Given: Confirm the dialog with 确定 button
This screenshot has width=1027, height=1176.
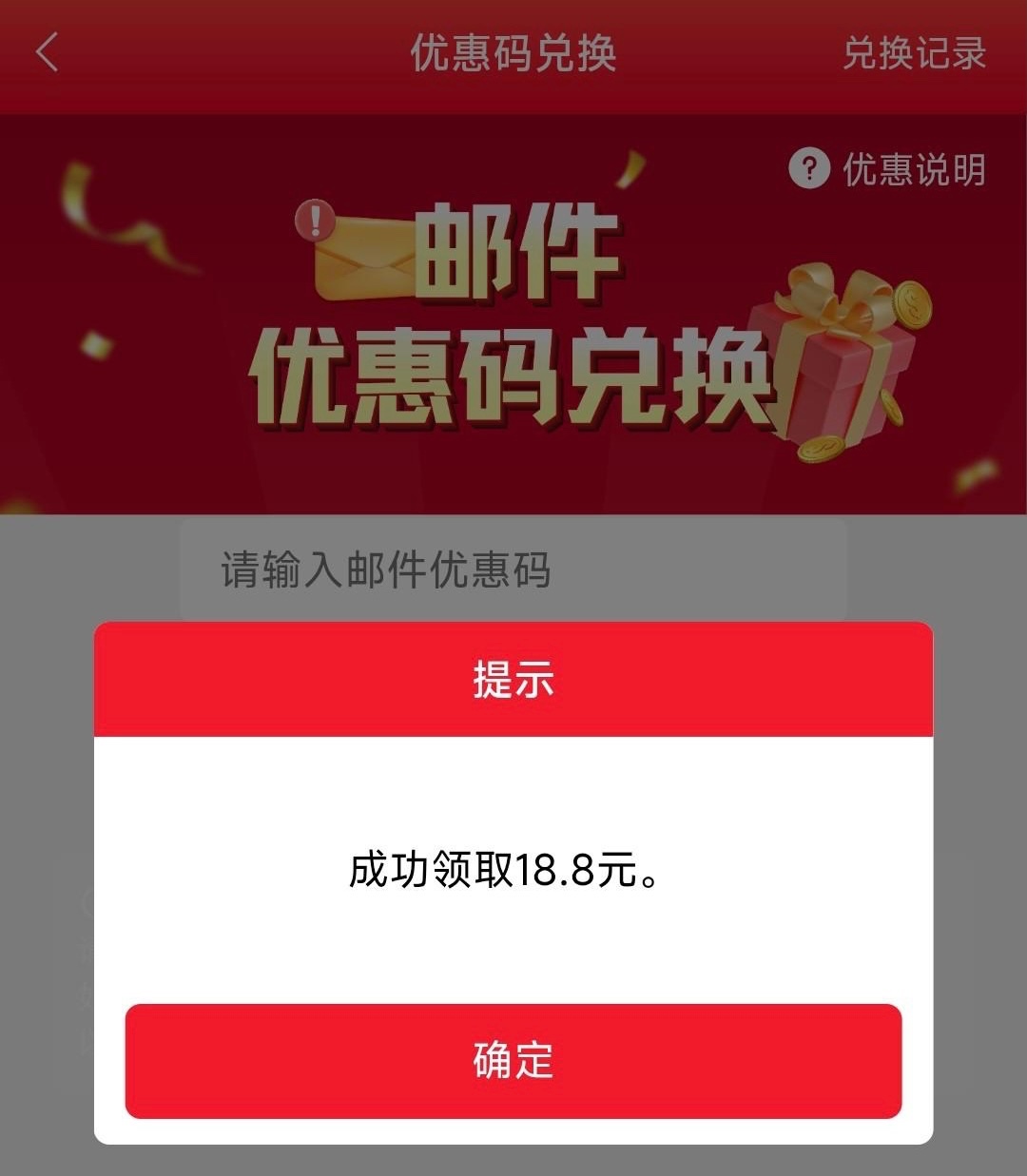Looking at the screenshot, I should pyautogui.click(x=513, y=1060).
